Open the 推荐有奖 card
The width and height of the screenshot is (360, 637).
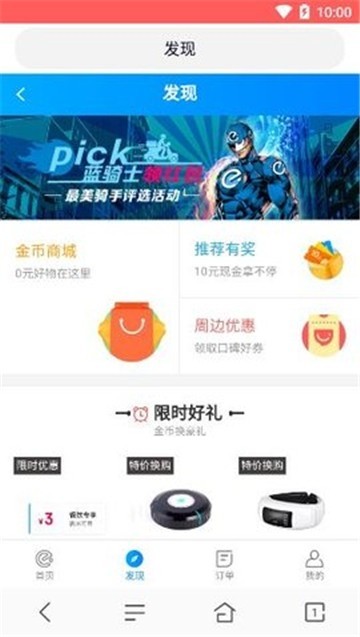click(x=270, y=260)
